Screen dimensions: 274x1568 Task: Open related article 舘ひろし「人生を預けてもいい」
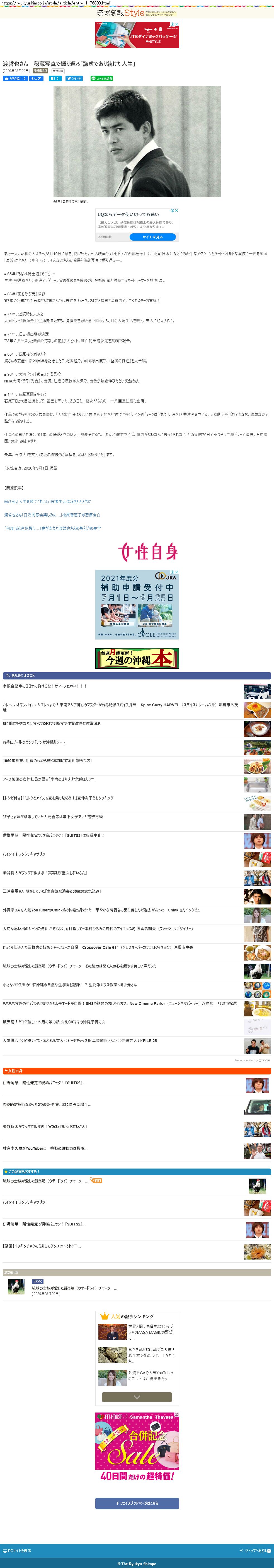click(47, 502)
